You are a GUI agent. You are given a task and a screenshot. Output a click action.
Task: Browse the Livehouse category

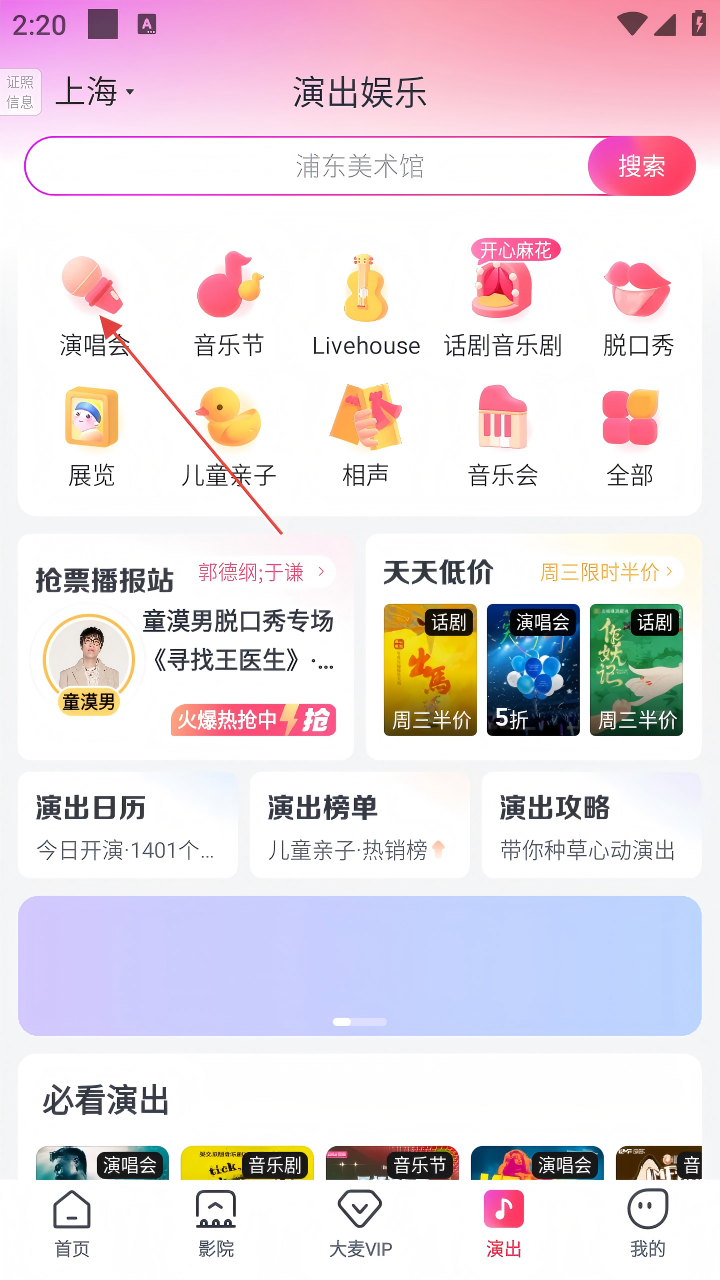366,304
